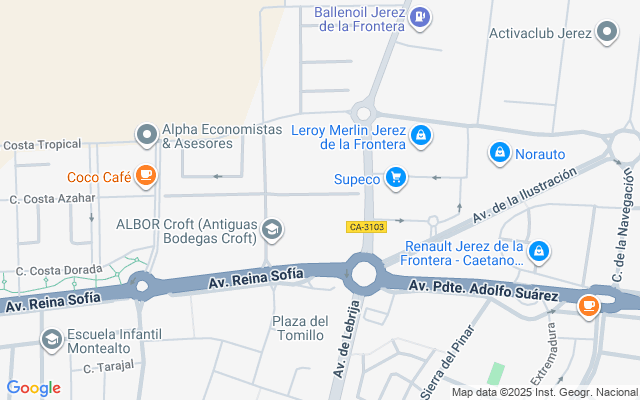Select the Activaclub Jerez marker
The width and height of the screenshot is (640, 400).
(x=607, y=32)
